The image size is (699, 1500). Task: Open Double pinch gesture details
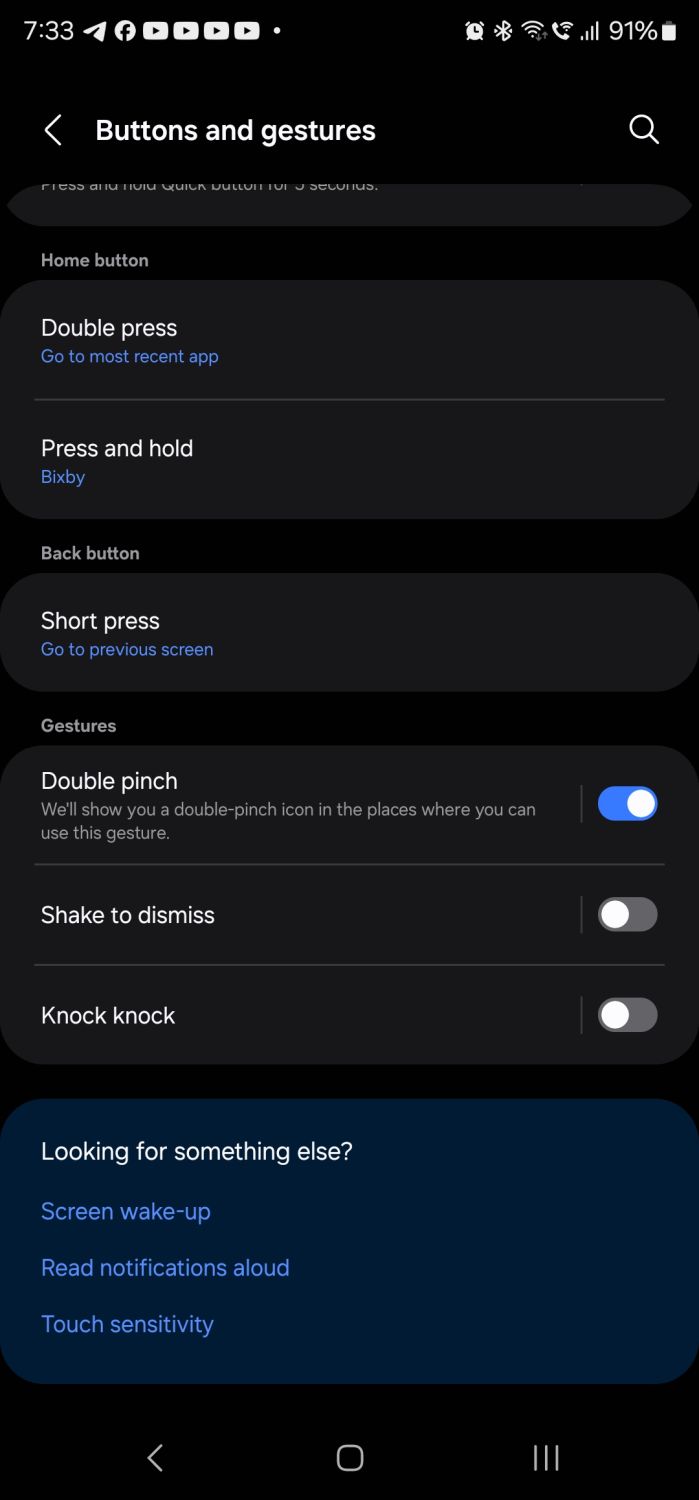pos(290,805)
